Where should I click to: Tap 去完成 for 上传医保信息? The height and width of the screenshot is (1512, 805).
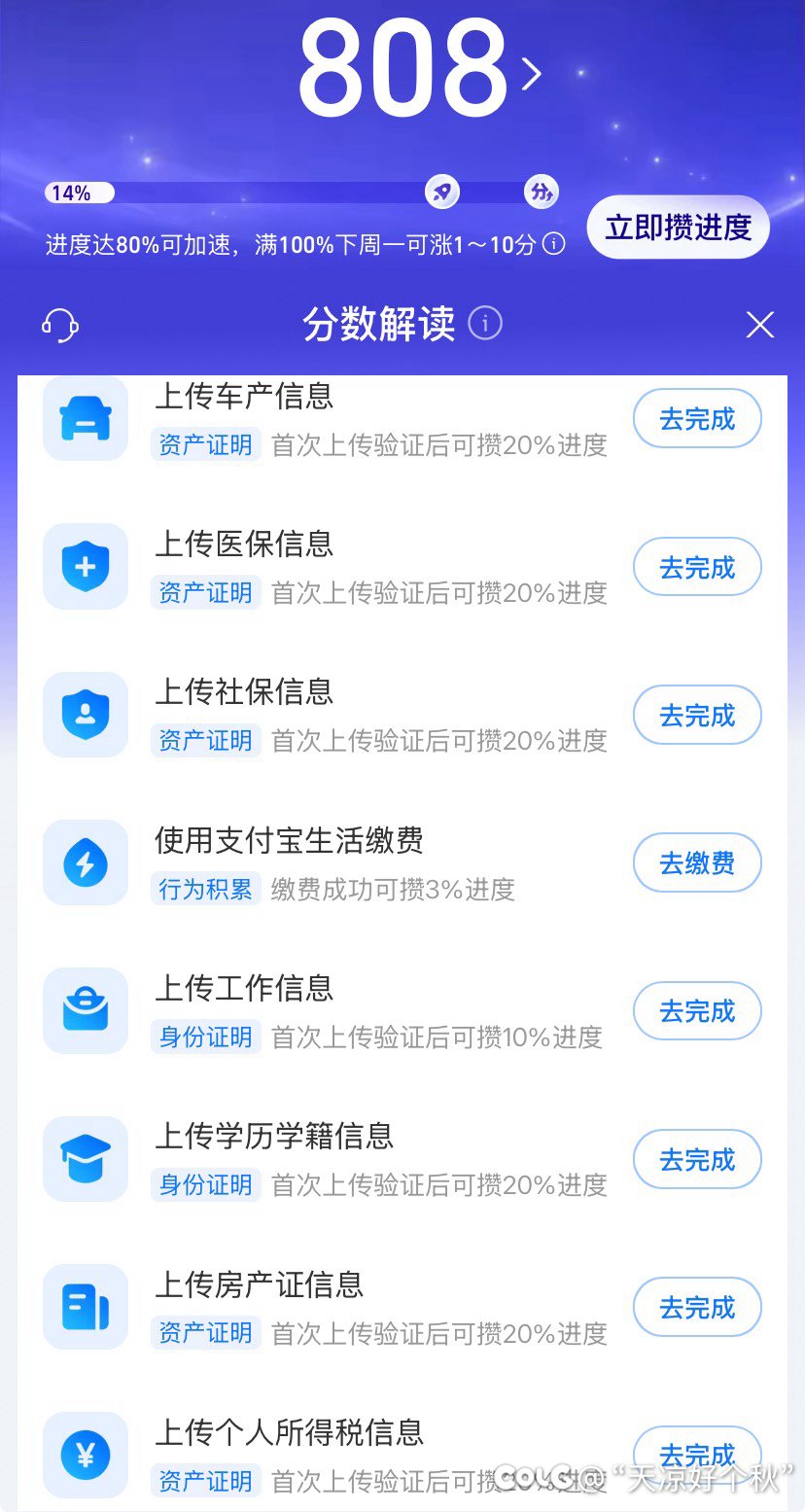pos(696,568)
